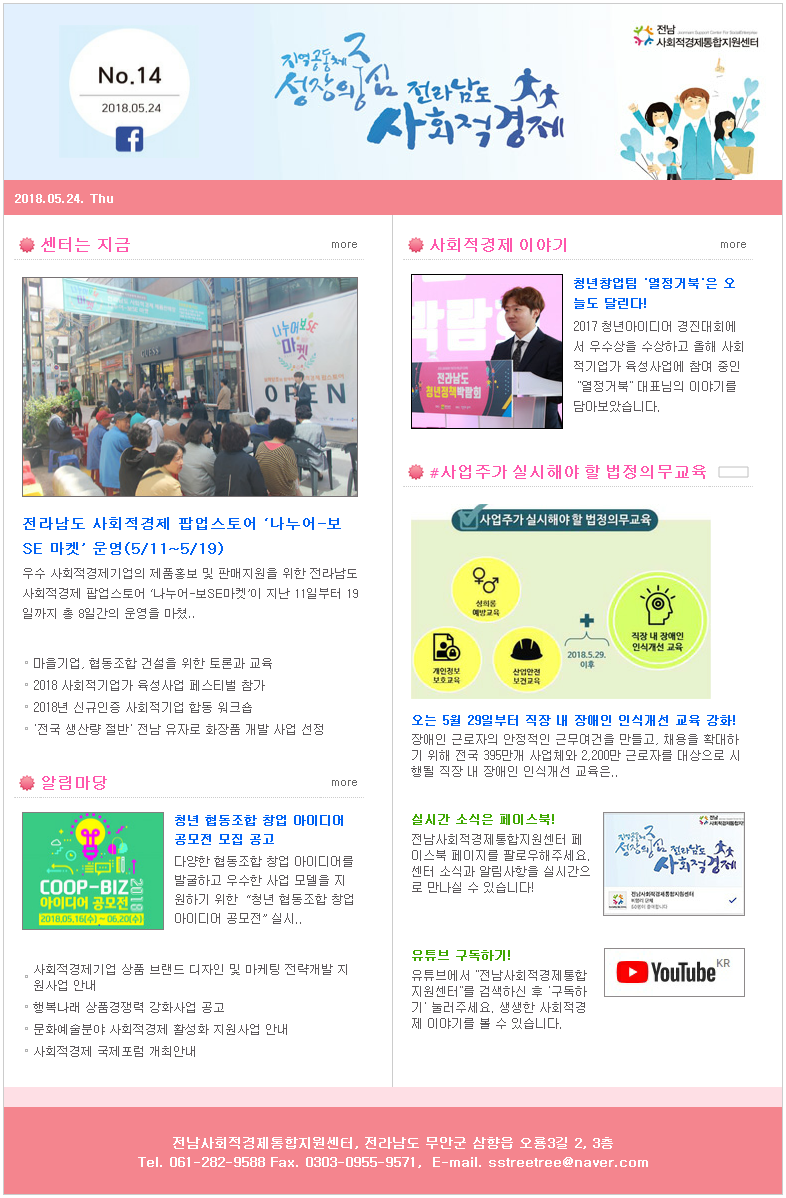
Task: Tap 'more' next to 센터는 지금
Action: [x=344, y=244]
